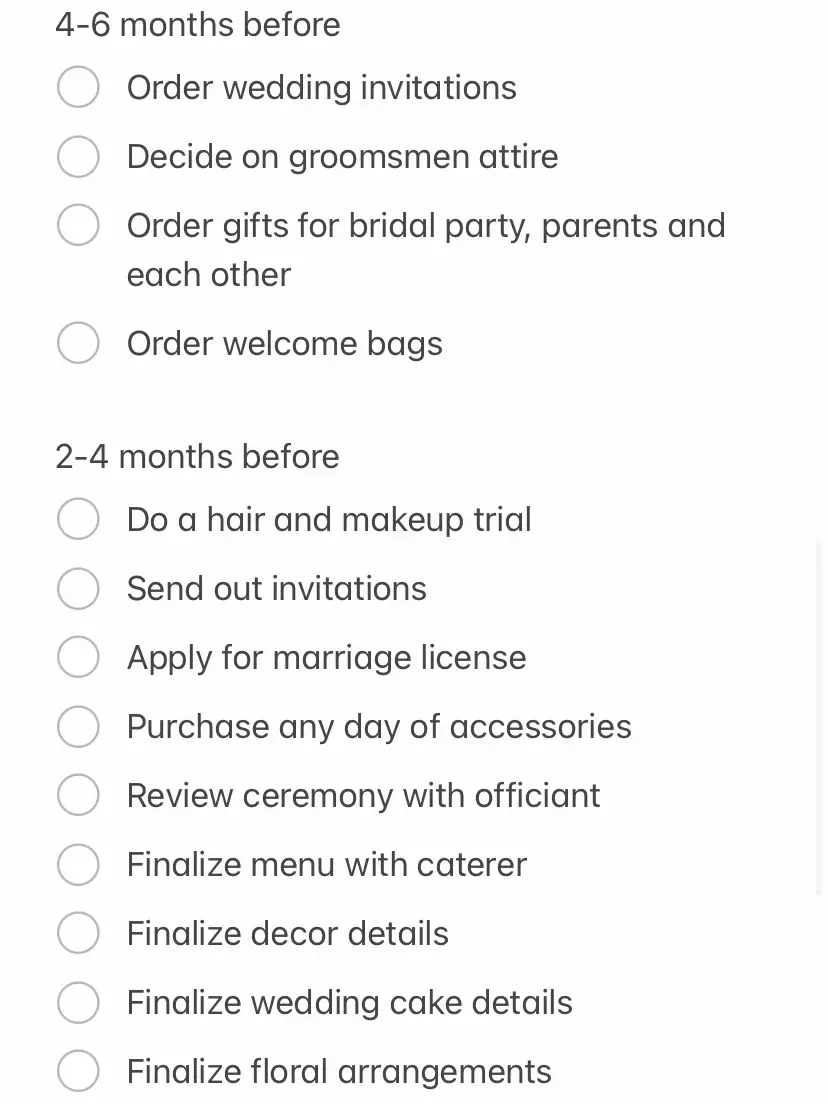Select the "4-6 months before" heading
This screenshot has height=1104, width=828.
tap(197, 24)
